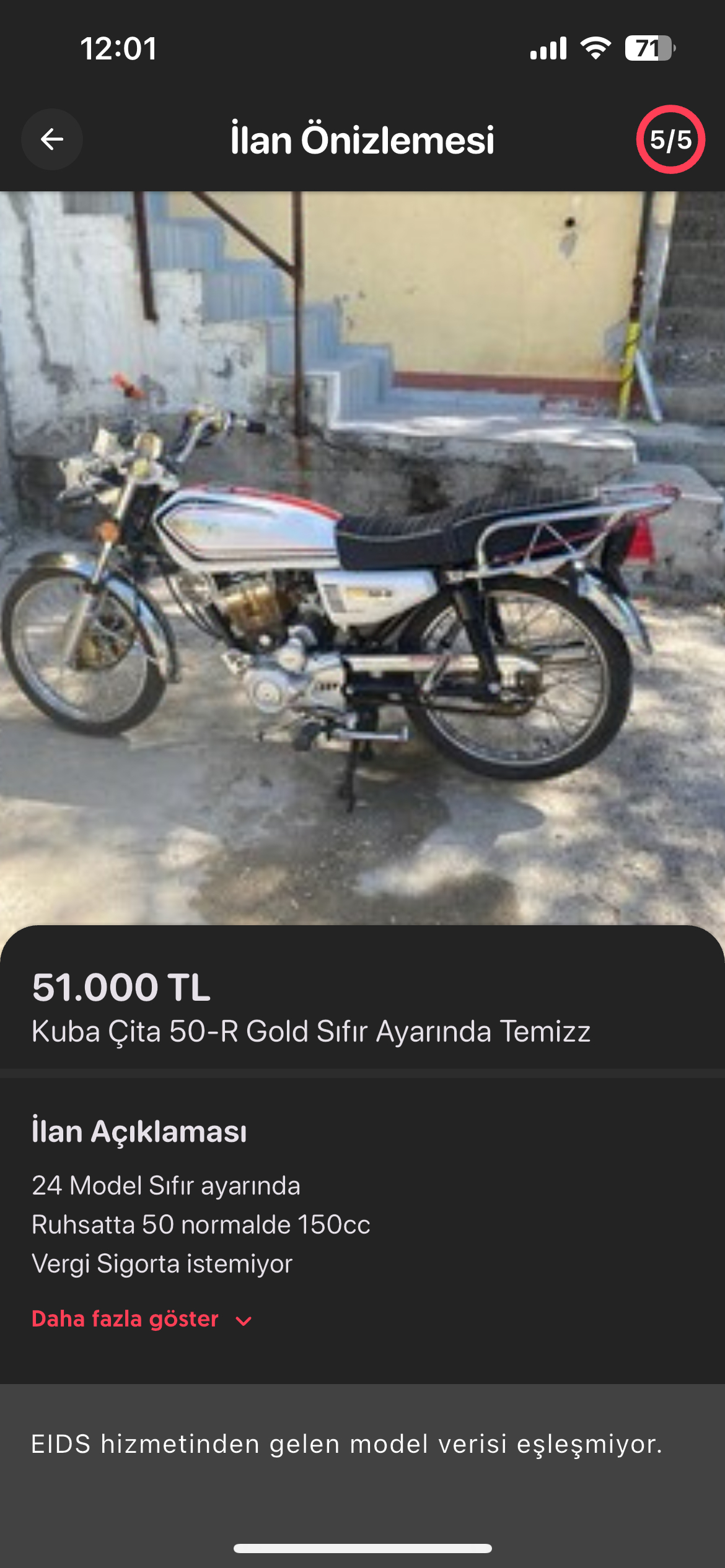Open the motorcycle listing photo

362,557
